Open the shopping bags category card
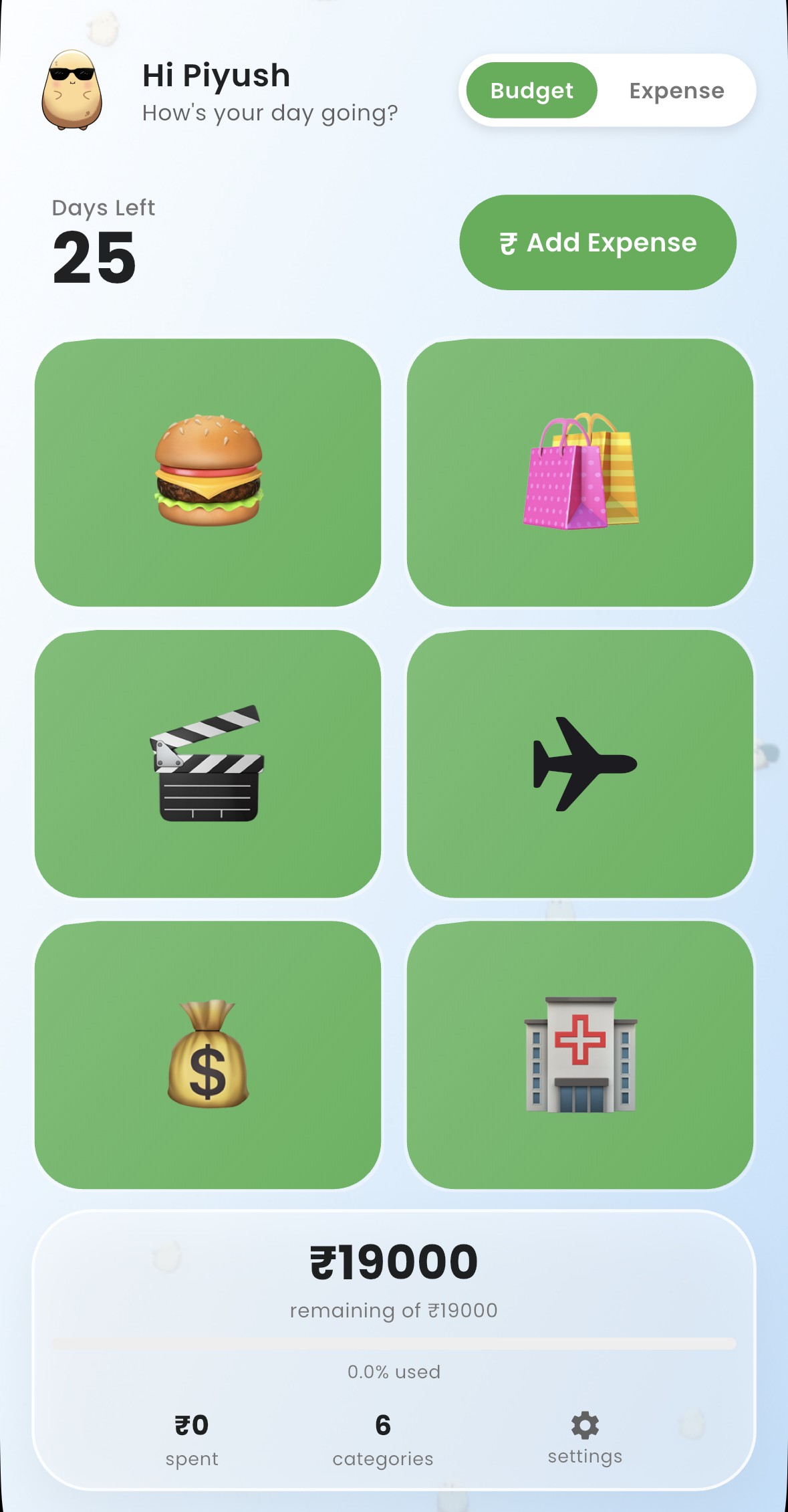 [579, 472]
